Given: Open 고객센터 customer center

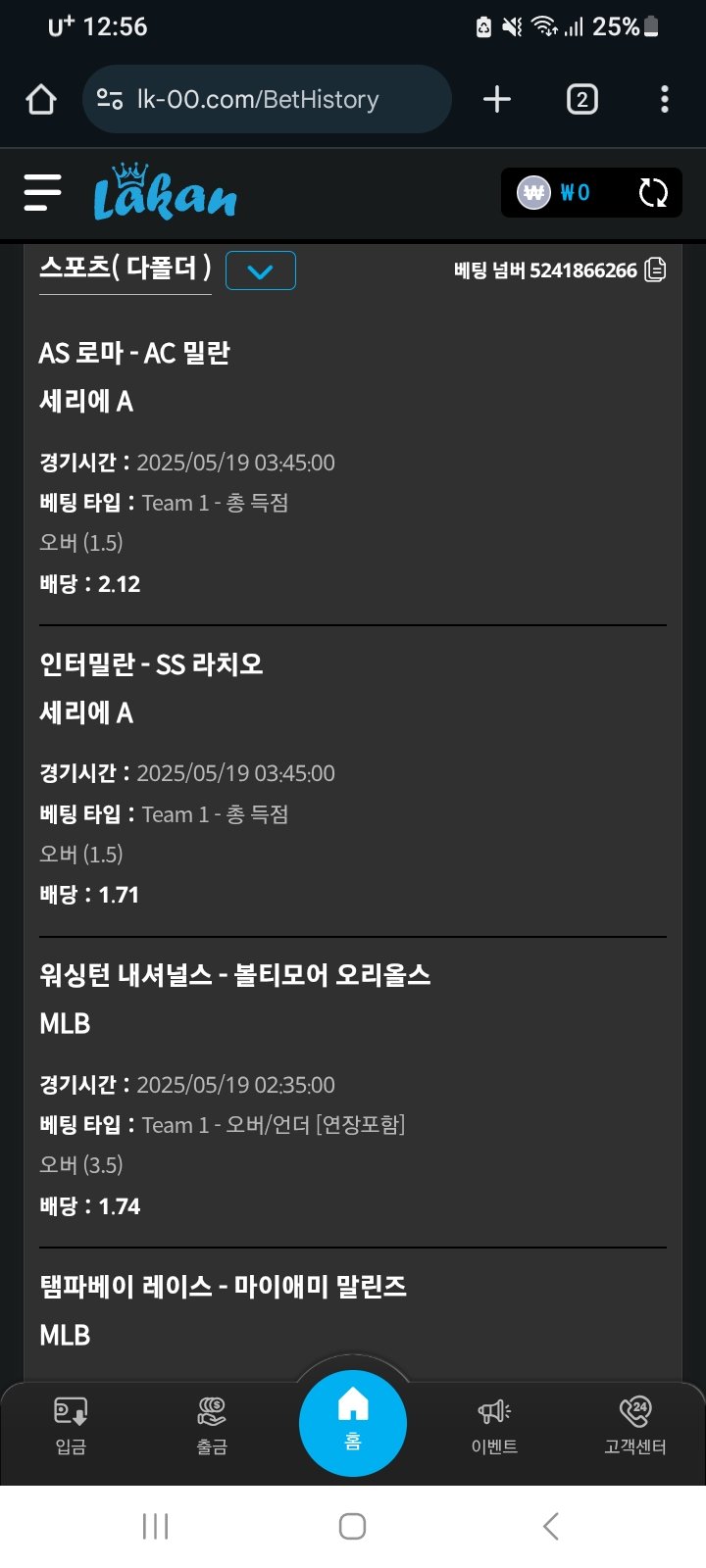Looking at the screenshot, I should tap(634, 1425).
